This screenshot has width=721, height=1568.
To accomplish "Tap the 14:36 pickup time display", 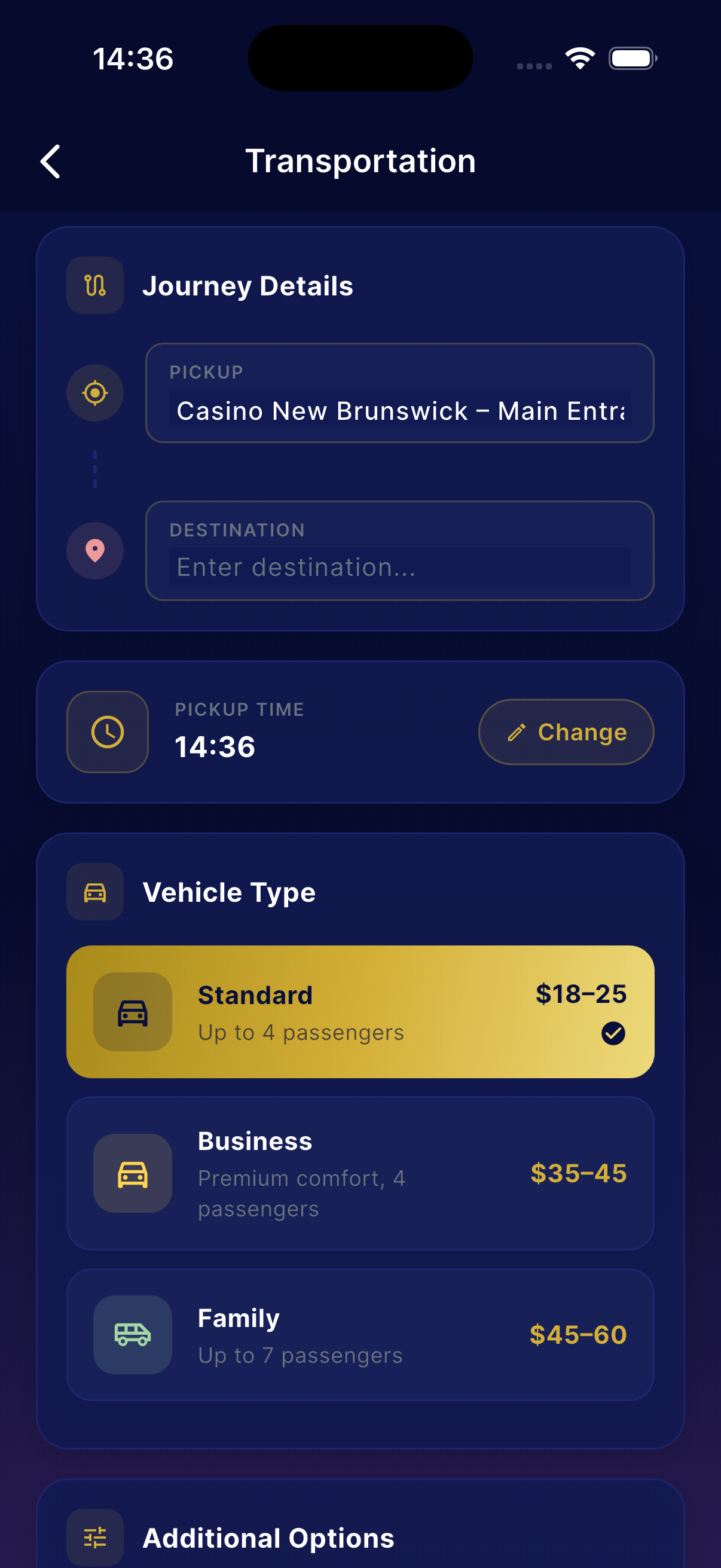I will [215, 747].
